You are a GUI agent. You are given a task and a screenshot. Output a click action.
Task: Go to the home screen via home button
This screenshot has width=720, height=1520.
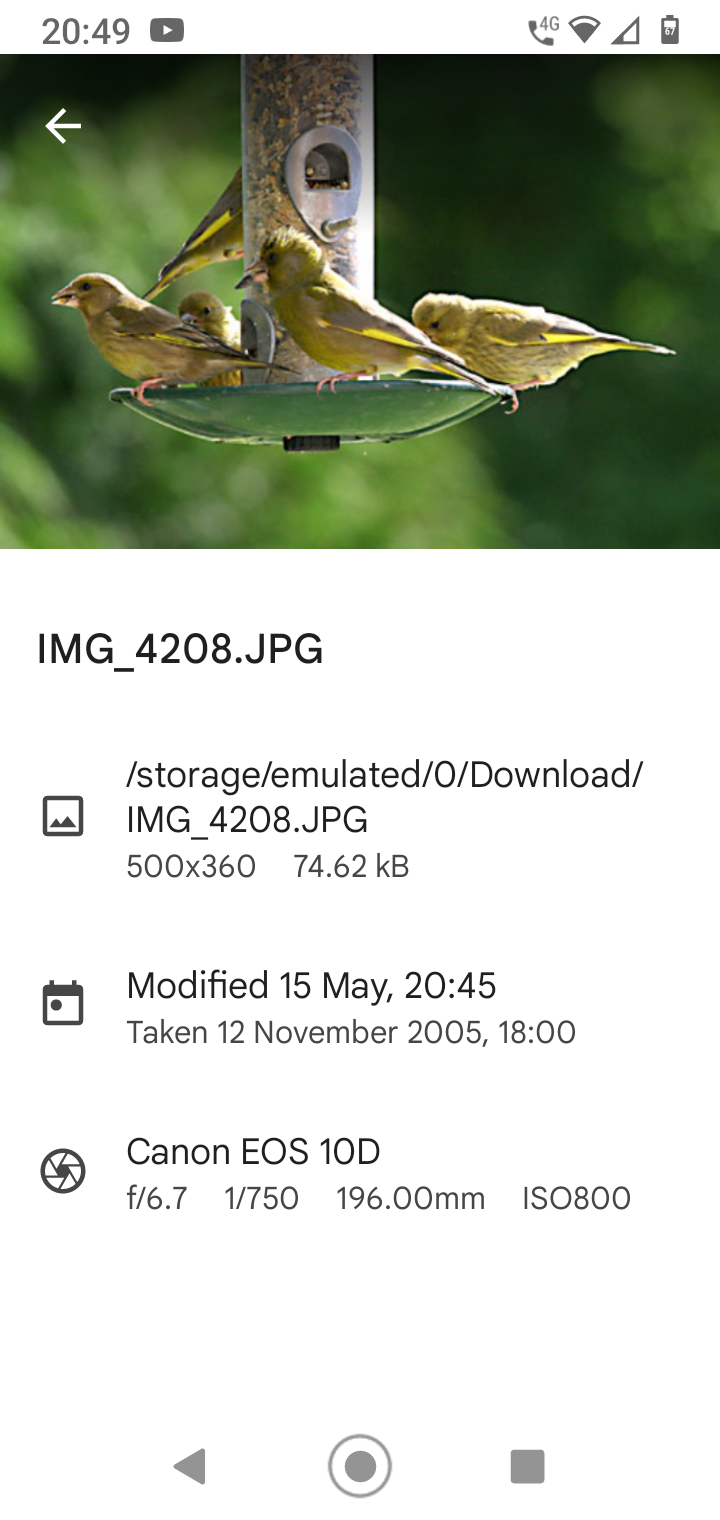click(x=360, y=1466)
